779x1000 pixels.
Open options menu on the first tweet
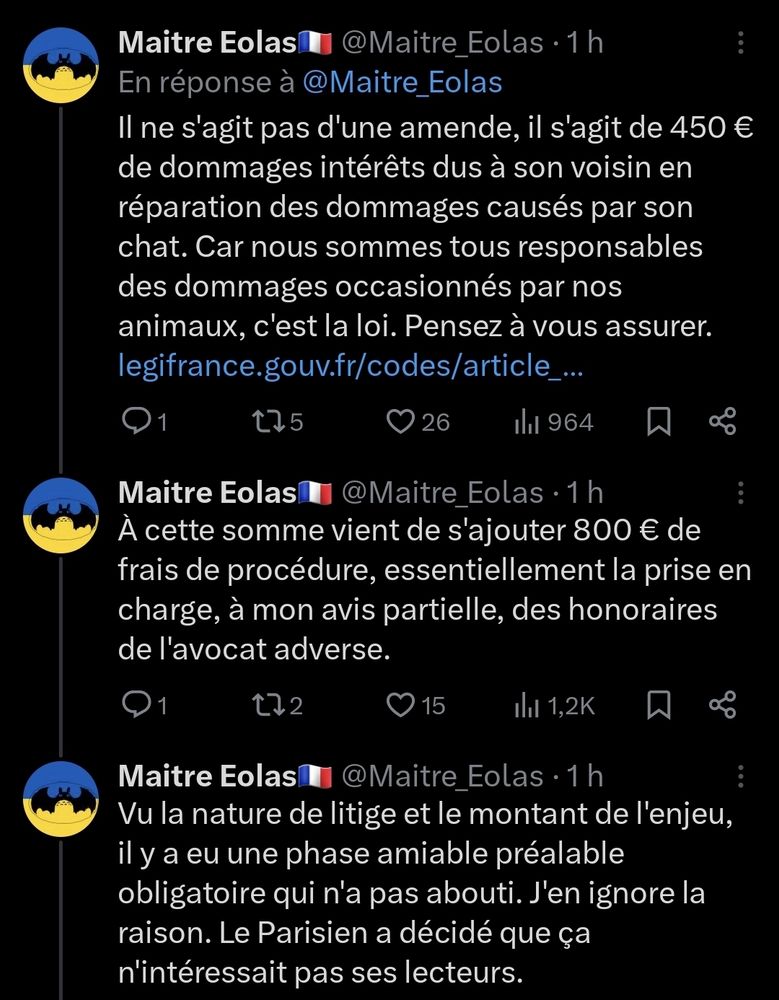(x=740, y=42)
